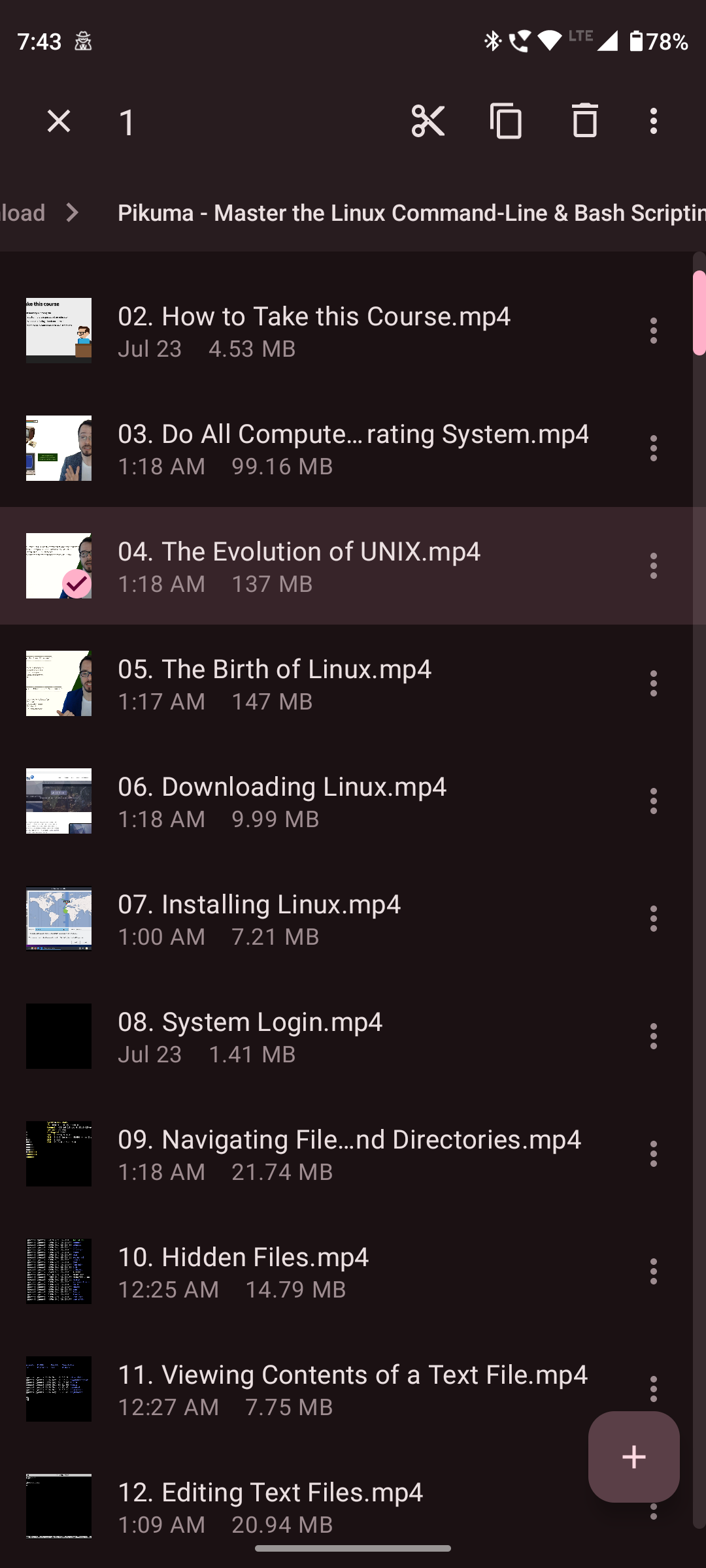The width and height of the screenshot is (706, 1568).
Task: Deselect 04. The Evolution of UNIX.mp4
Action: [x=314, y=566]
